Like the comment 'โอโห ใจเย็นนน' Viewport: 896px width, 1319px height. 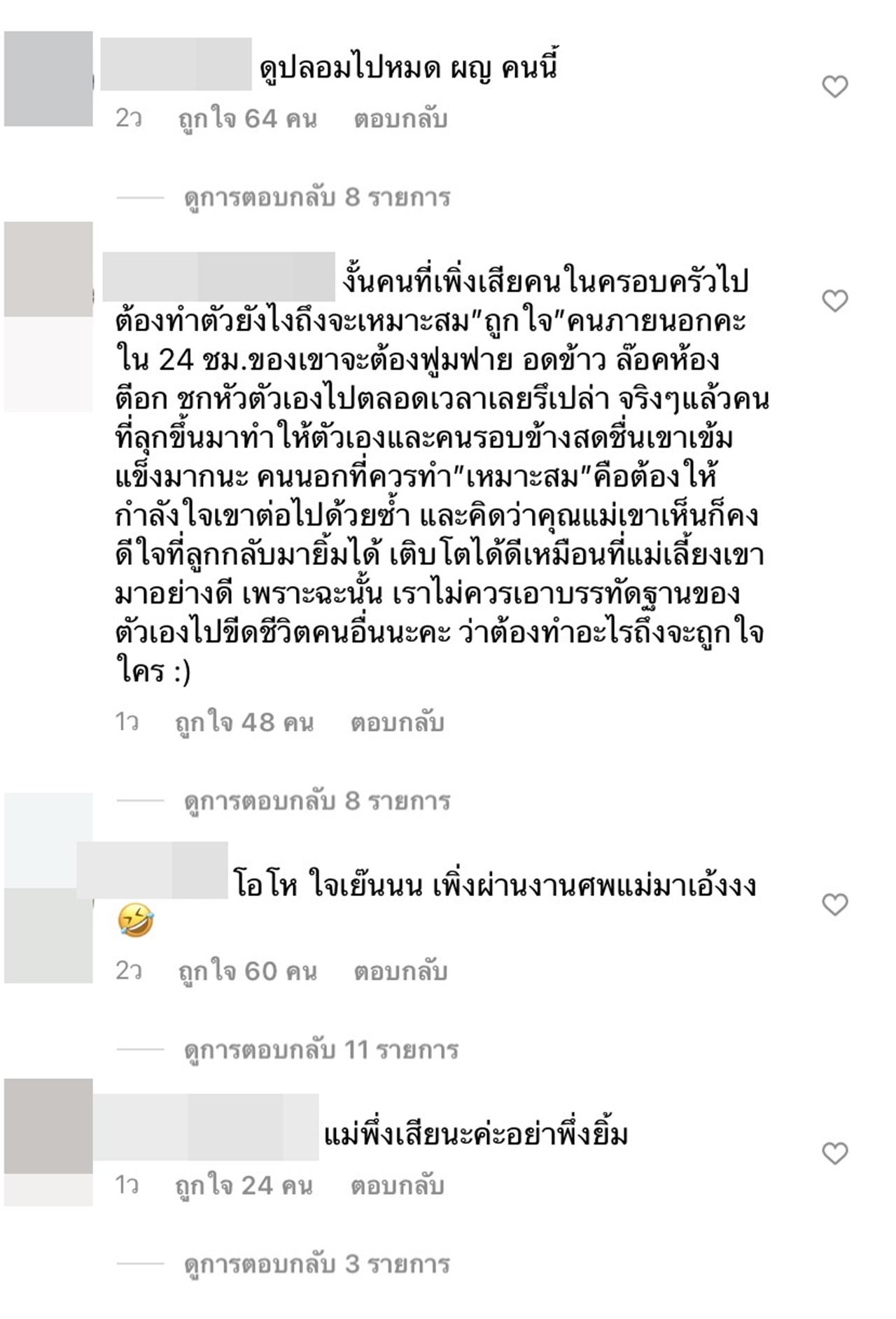coord(834,905)
